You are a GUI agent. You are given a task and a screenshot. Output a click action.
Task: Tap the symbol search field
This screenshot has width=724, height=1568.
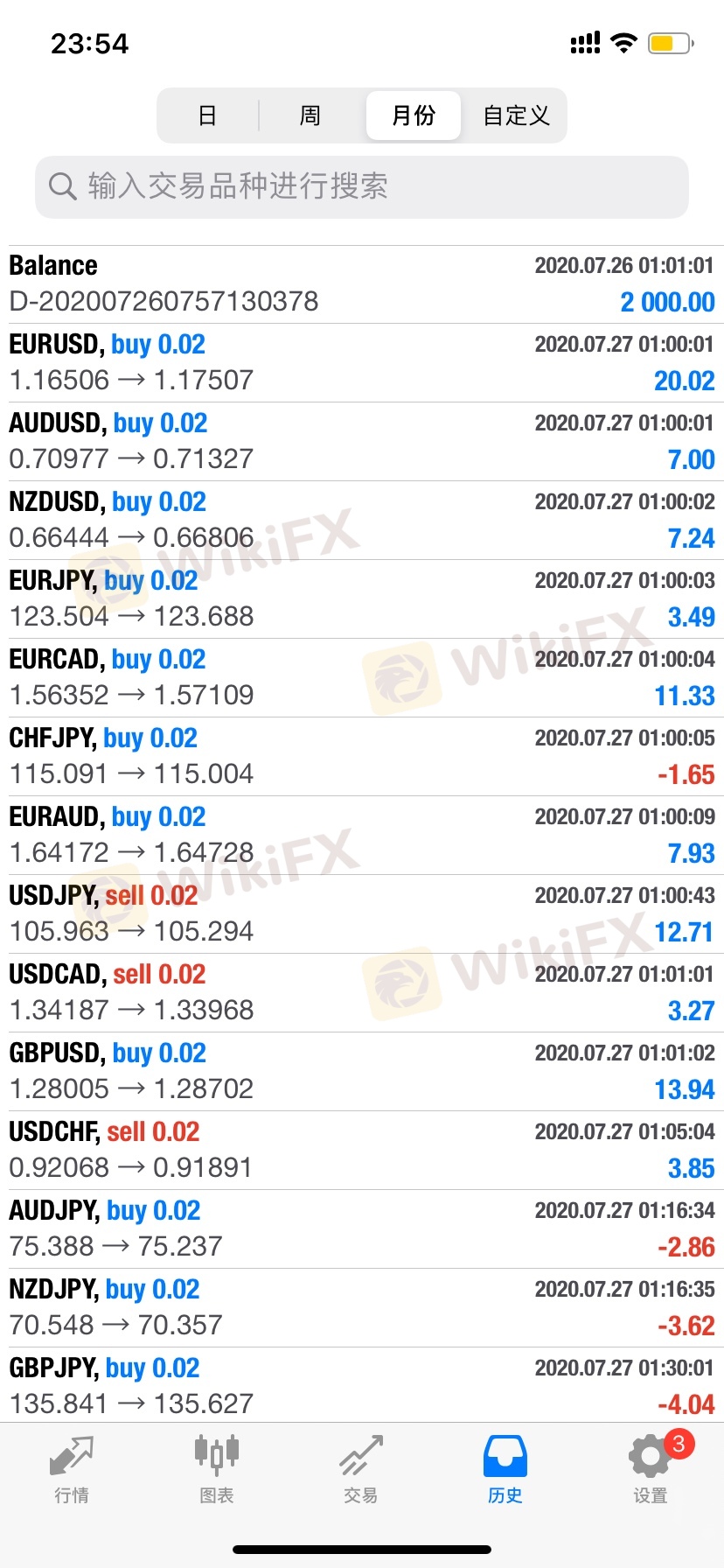(x=362, y=186)
